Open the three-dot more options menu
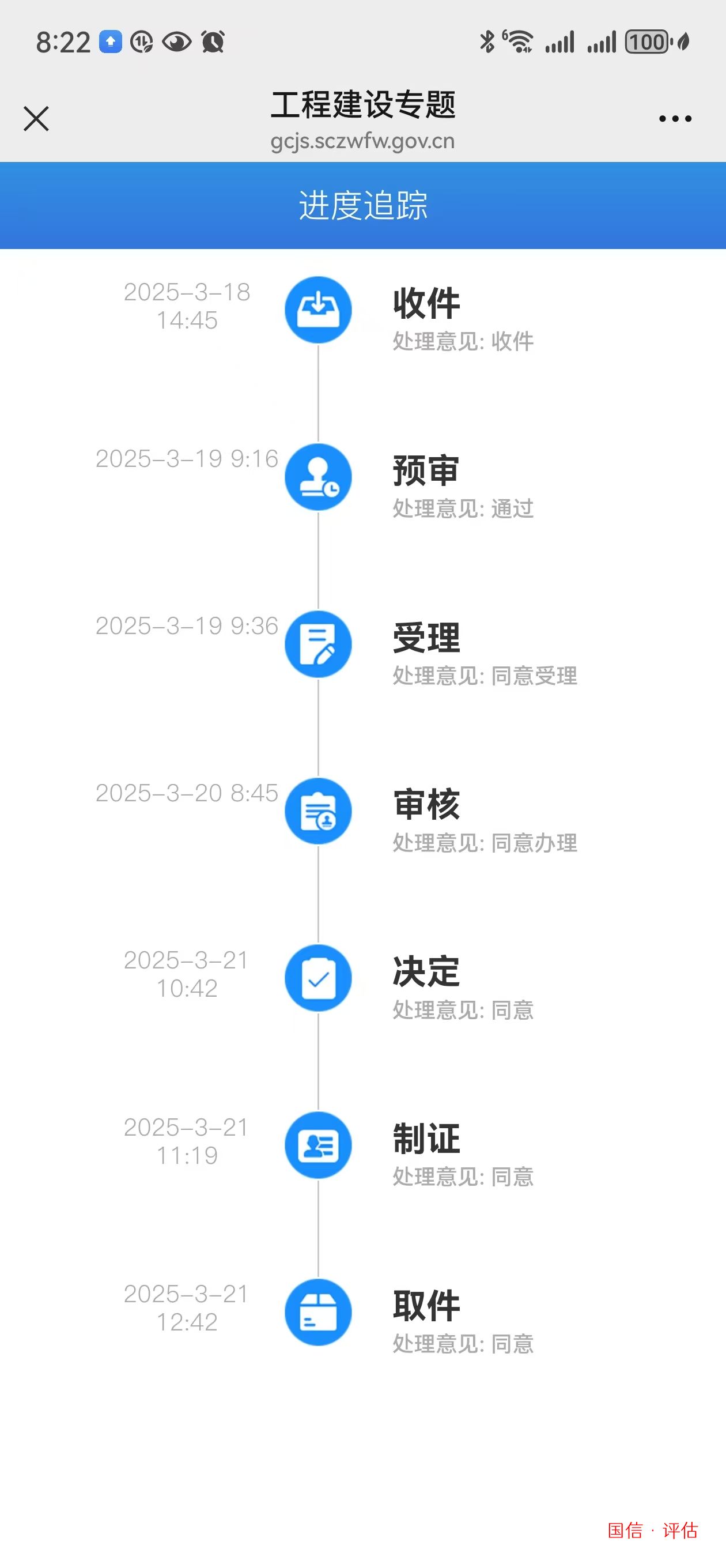The width and height of the screenshot is (726, 1568). coord(675,119)
